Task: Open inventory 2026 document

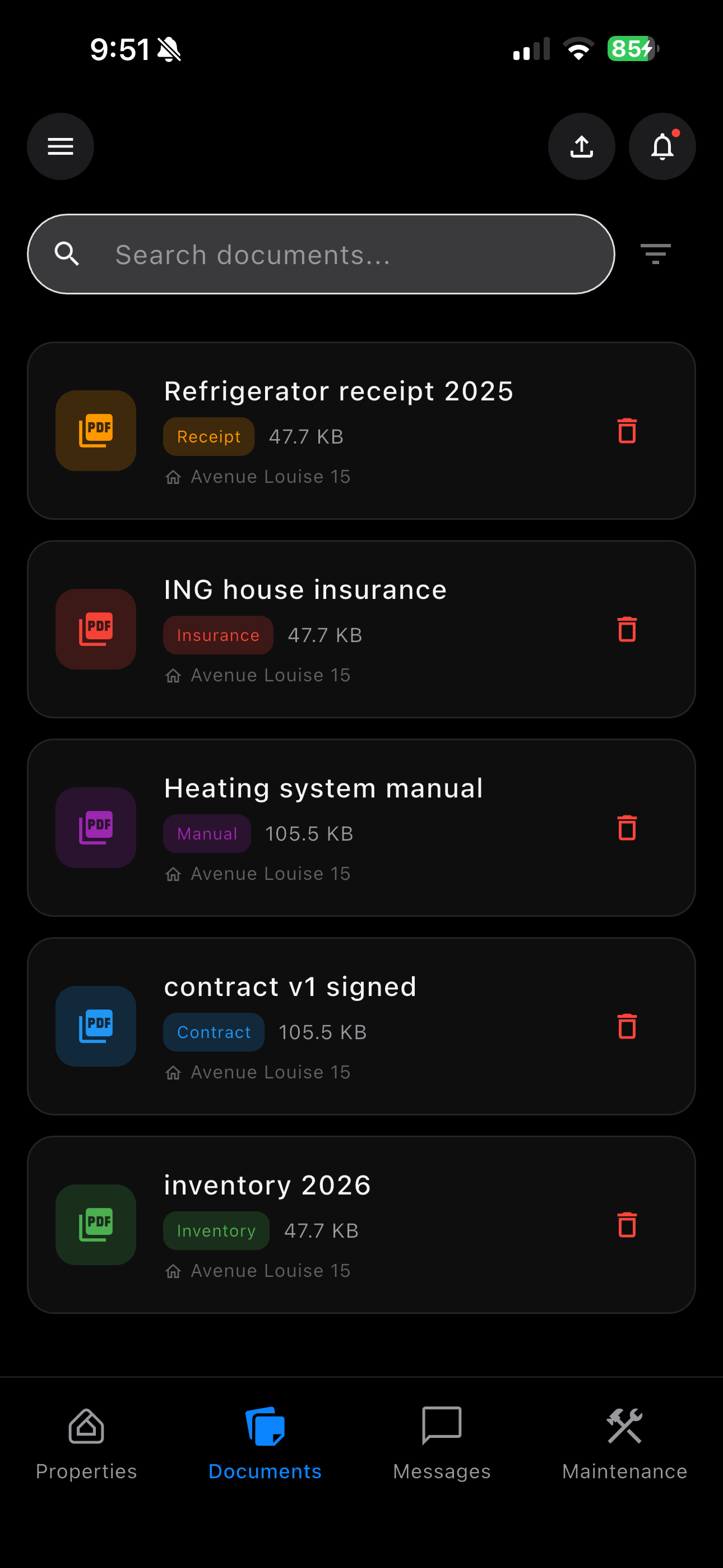Action: click(267, 1185)
